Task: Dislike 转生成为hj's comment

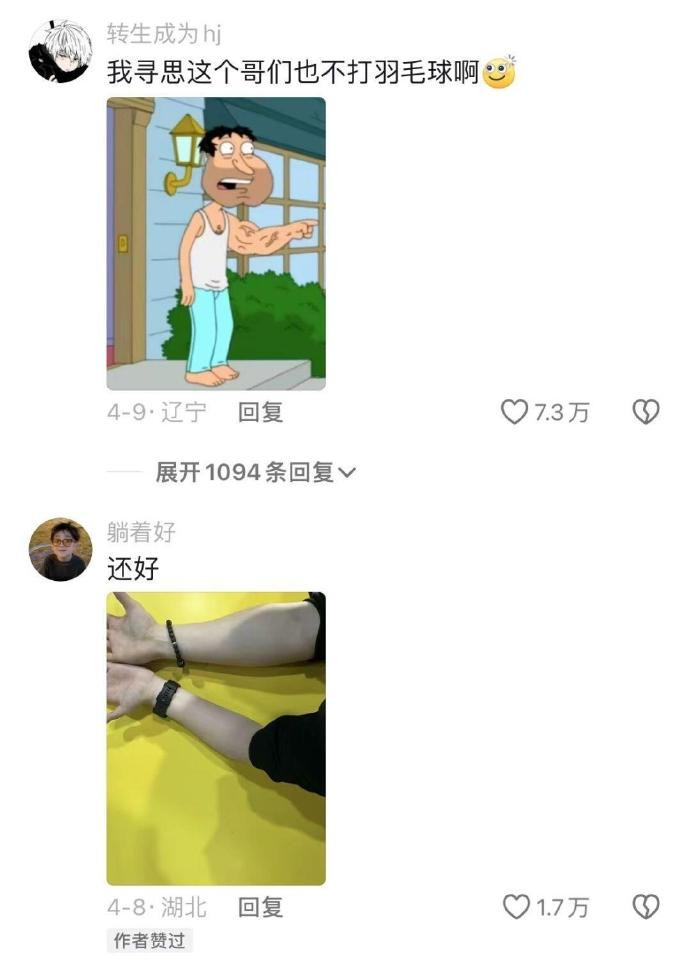Action: (x=646, y=412)
